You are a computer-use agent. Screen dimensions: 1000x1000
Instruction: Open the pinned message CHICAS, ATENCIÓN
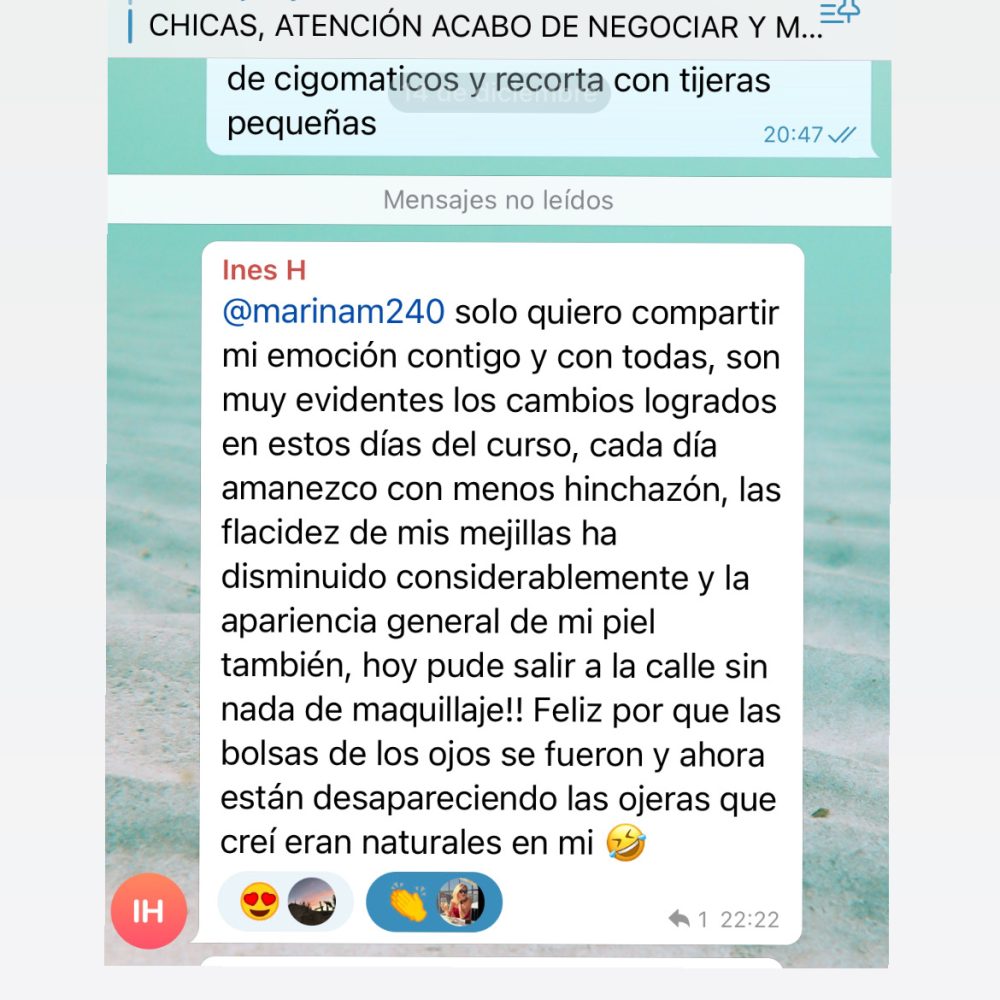pyautogui.click(x=480, y=28)
